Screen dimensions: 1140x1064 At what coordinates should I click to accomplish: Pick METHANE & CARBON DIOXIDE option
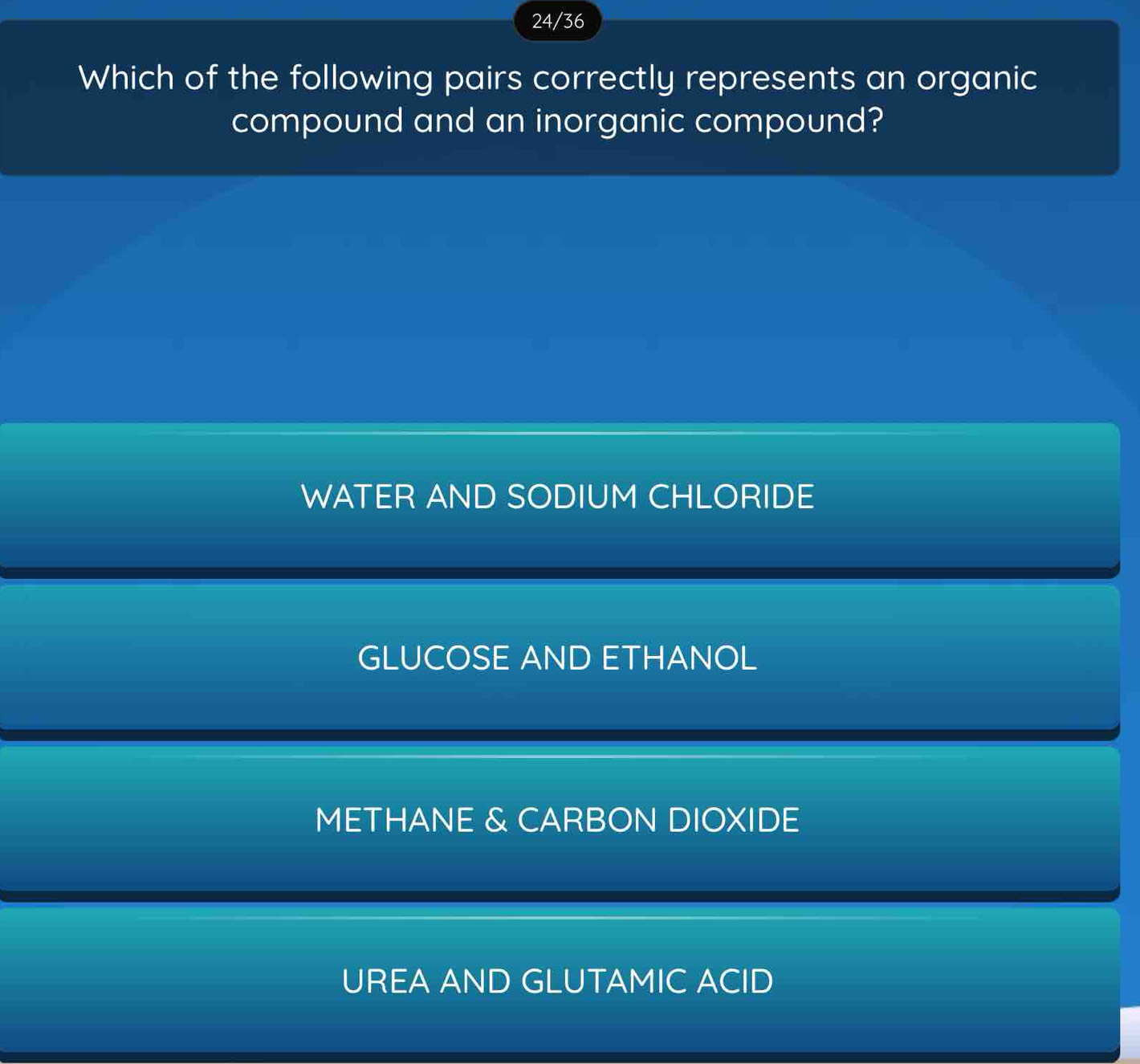(x=558, y=820)
